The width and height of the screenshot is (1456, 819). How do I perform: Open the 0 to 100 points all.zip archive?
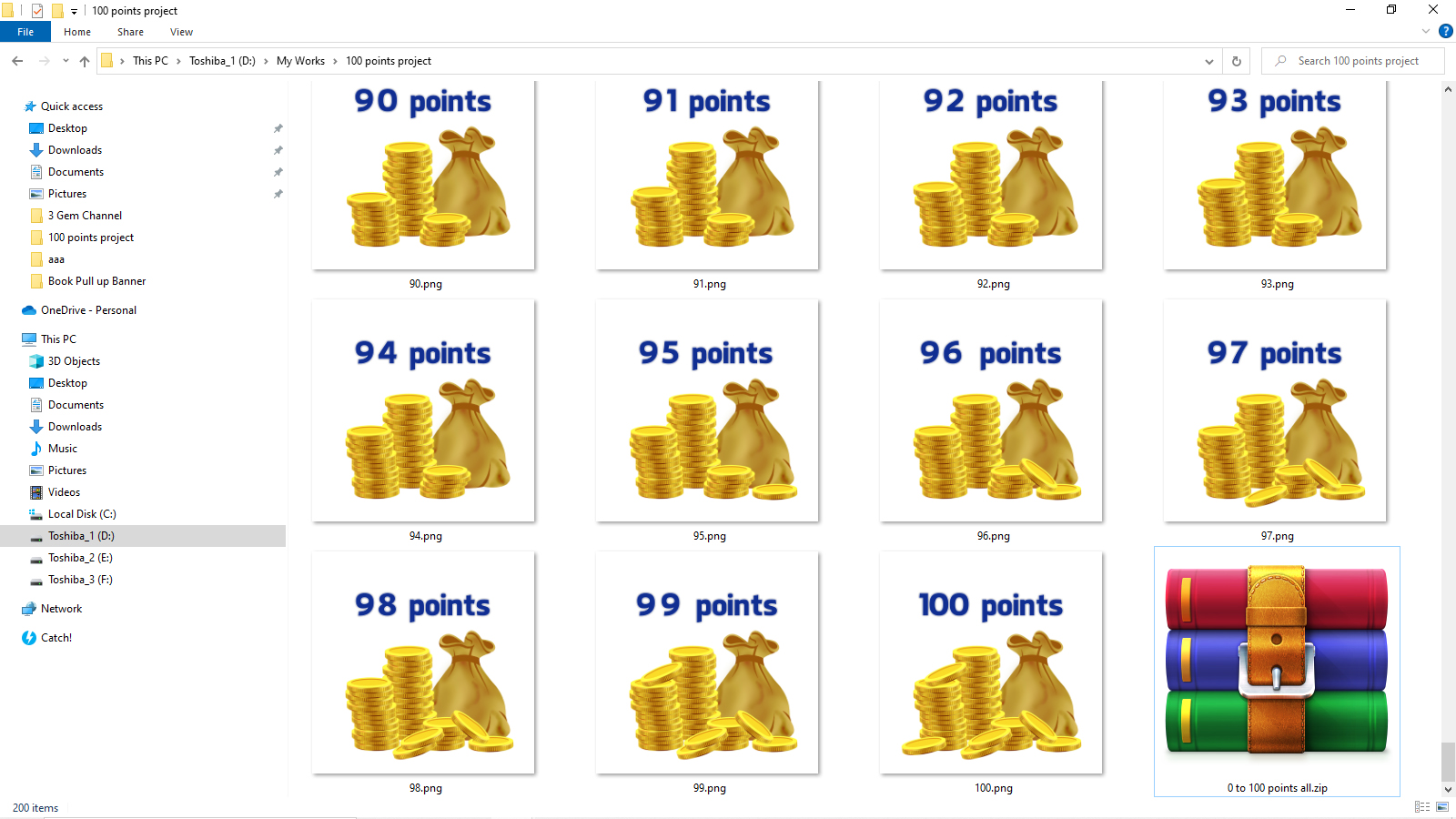point(1277,663)
